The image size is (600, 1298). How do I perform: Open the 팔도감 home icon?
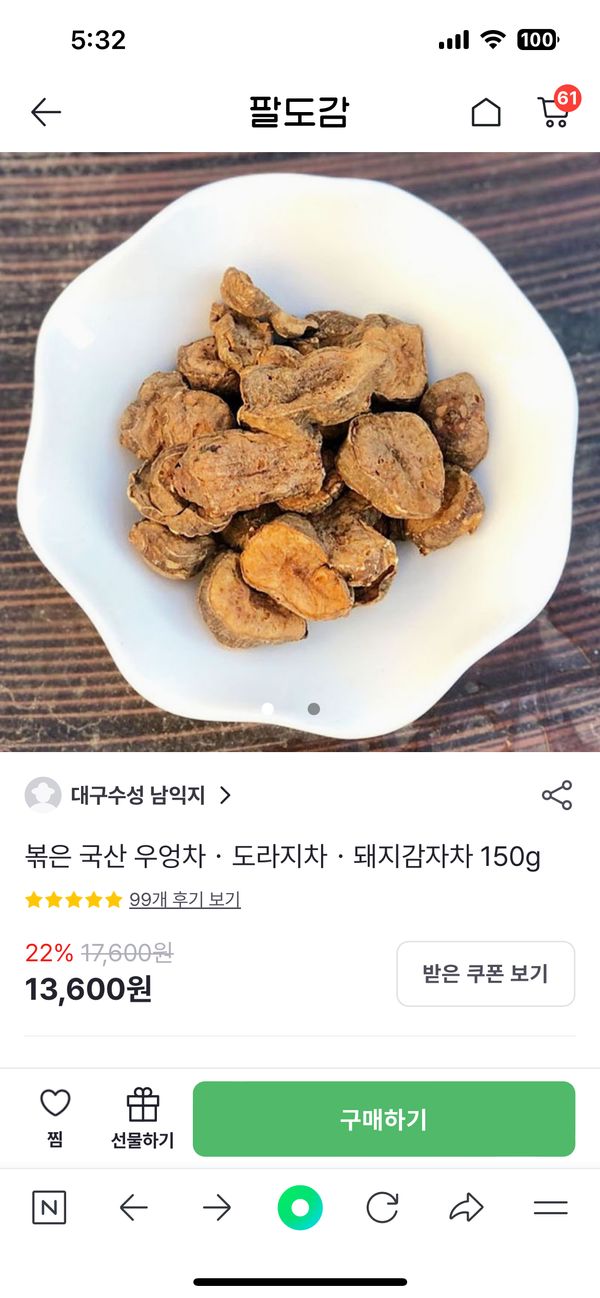[x=486, y=112]
